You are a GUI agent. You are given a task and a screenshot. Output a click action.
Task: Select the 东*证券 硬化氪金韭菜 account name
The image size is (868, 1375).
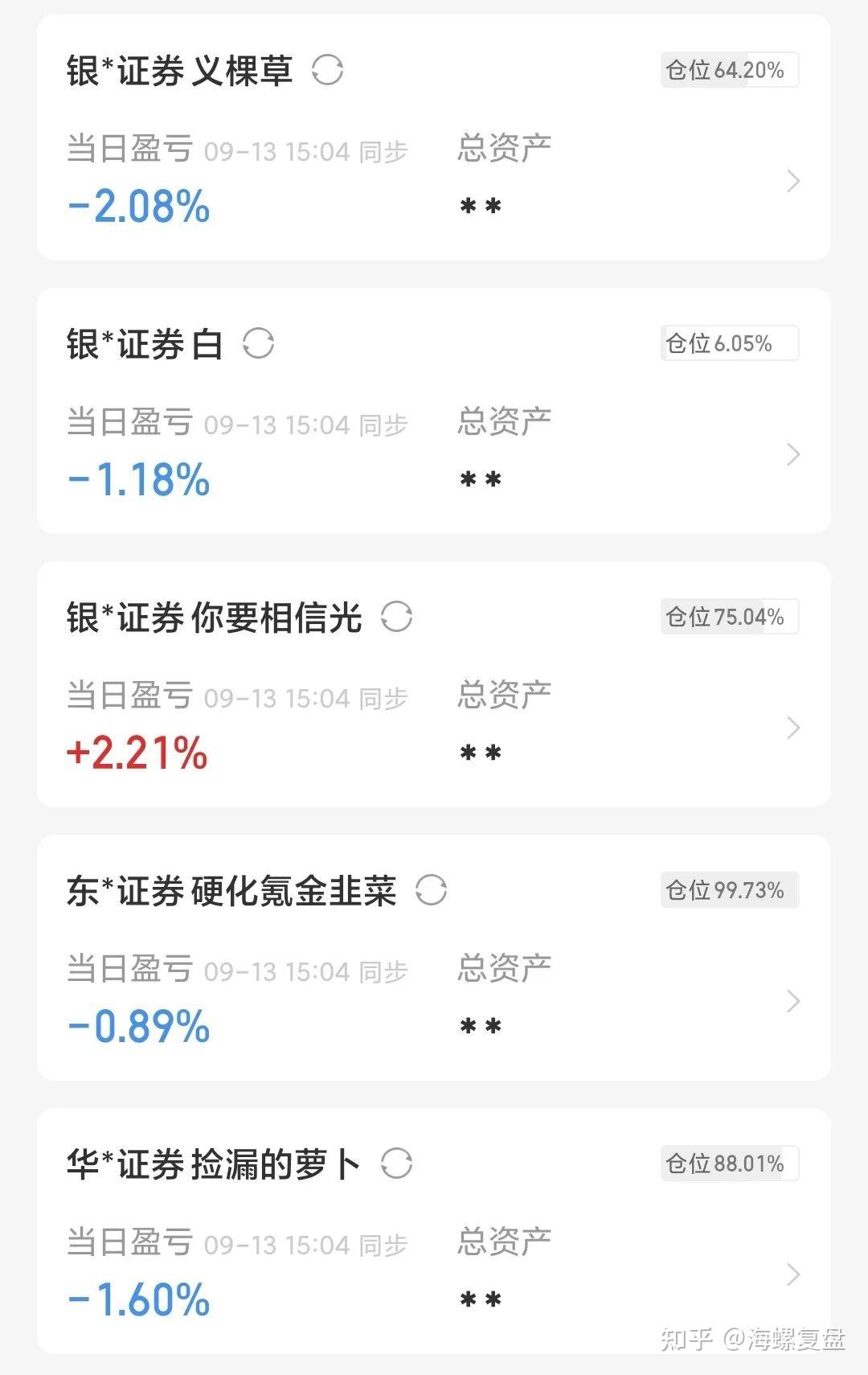pyautogui.click(x=231, y=890)
